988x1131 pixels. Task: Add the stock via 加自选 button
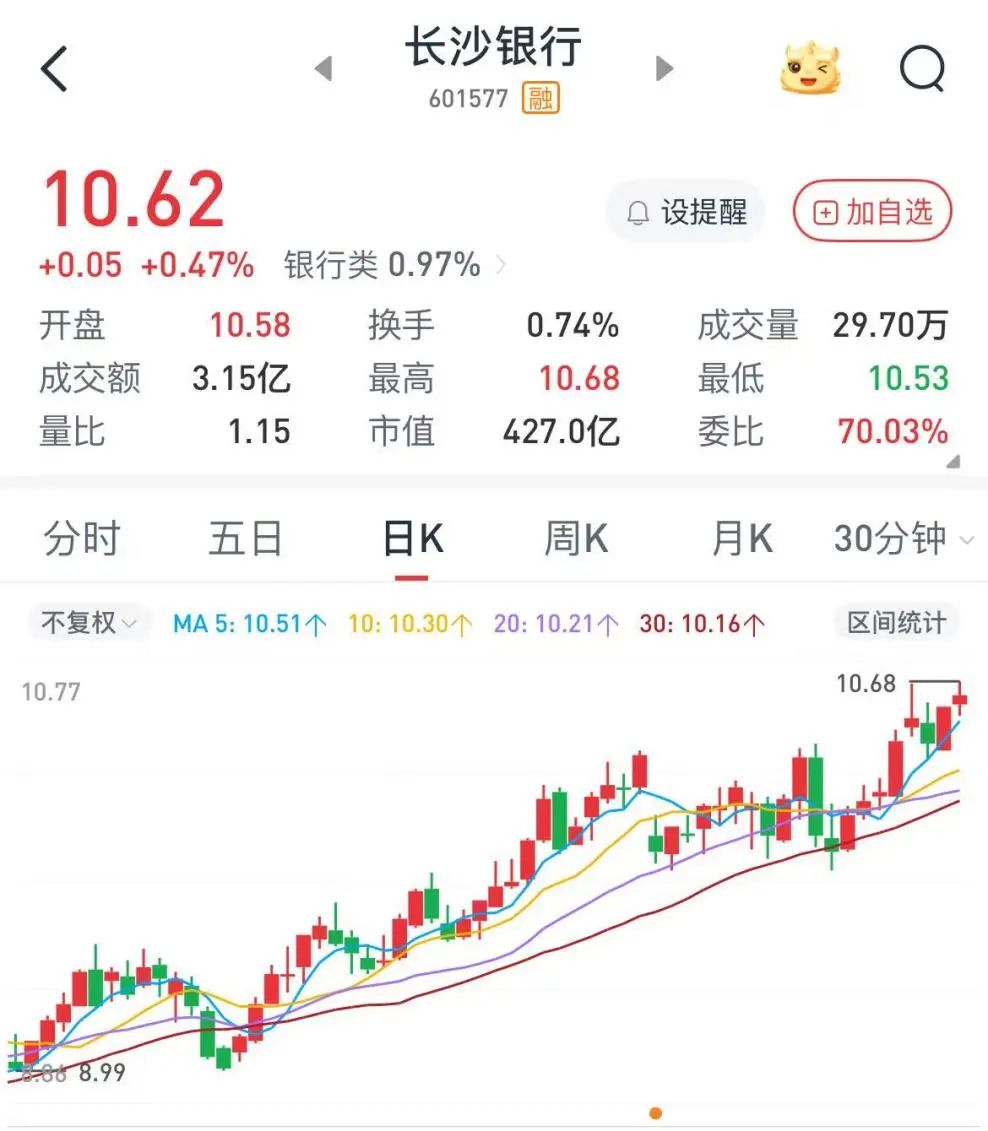point(872,212)
